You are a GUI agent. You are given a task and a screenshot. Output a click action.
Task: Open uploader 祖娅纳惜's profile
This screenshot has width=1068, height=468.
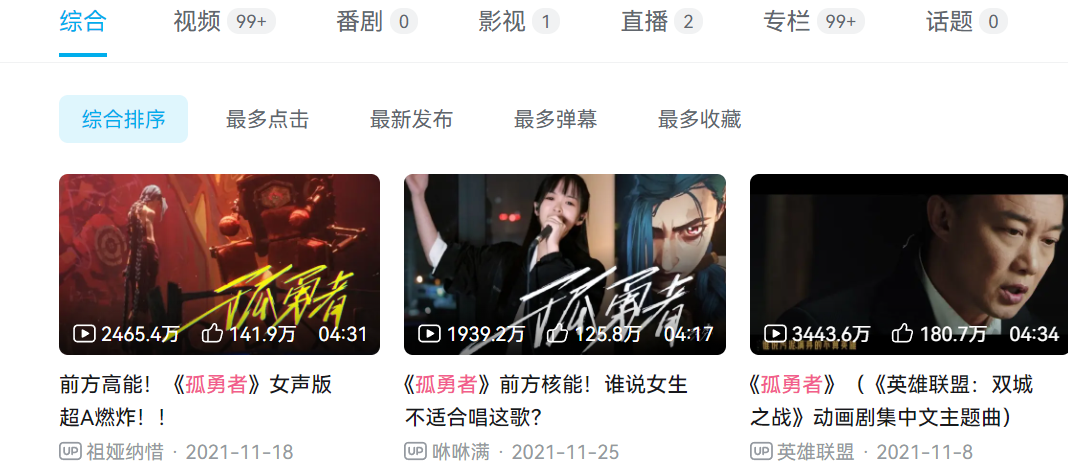point(125,452)
